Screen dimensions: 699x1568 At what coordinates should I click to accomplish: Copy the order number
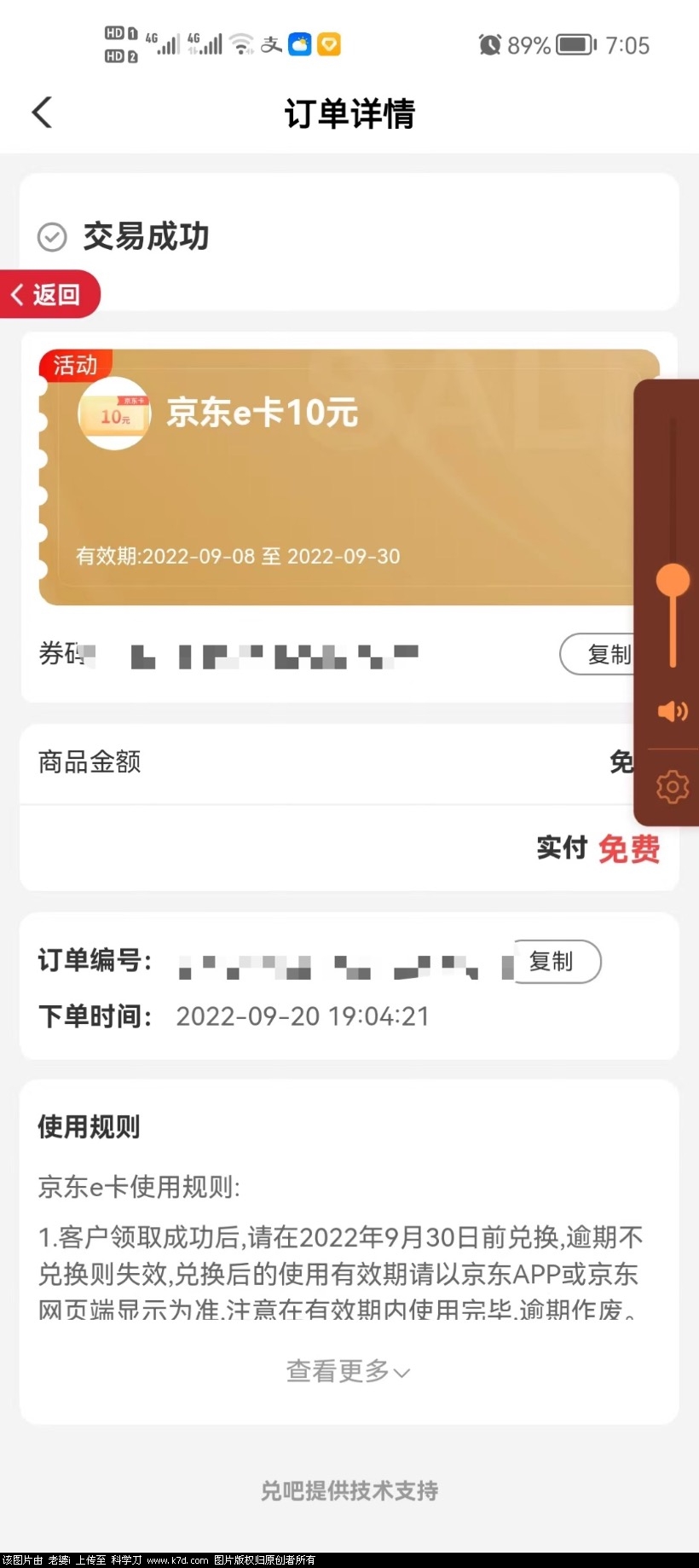pyautogui.click(x=556, y=962)
